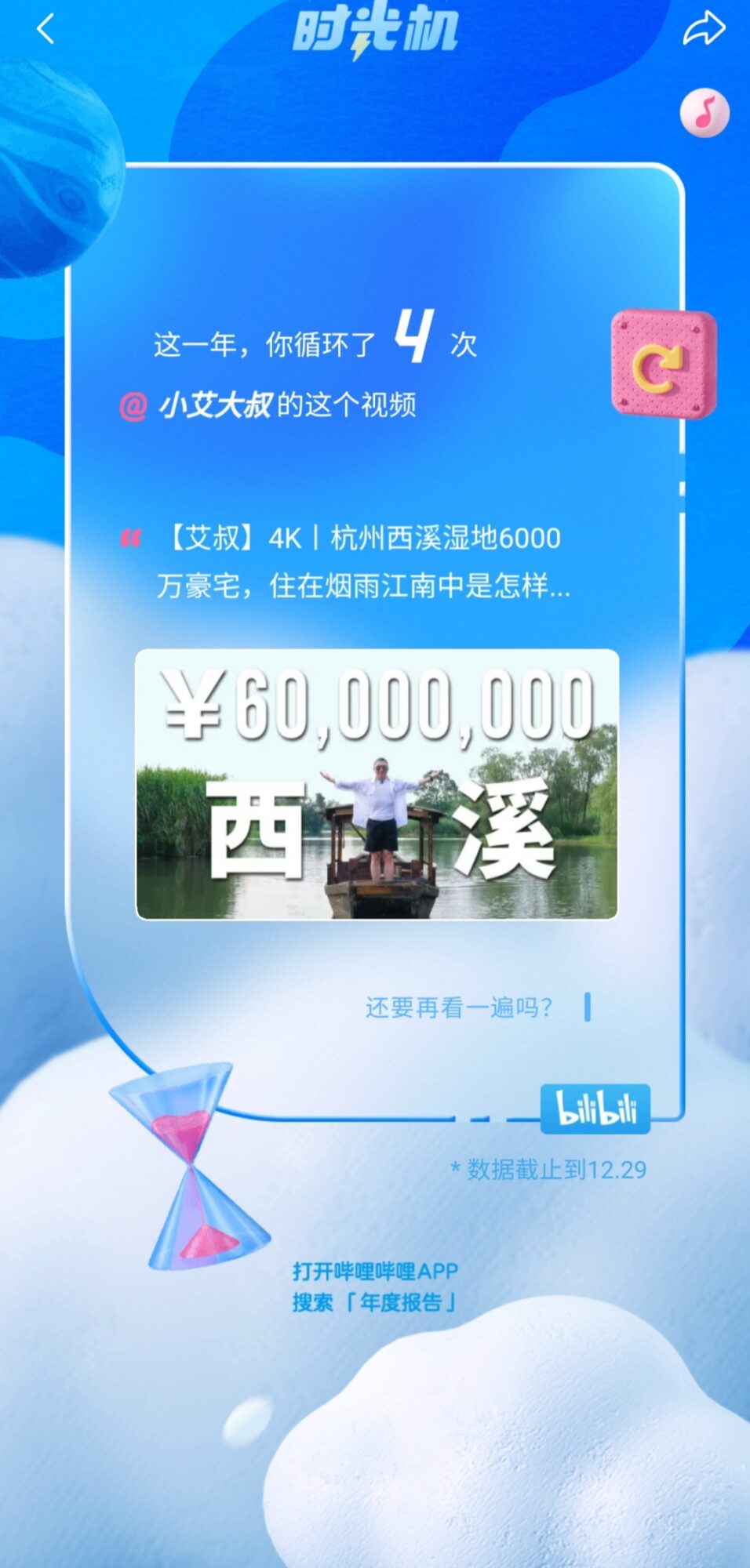The height and width of the screenshot is (1568, 750).
Task: Toggle the background music icon
Action: [x=704, y=113]
